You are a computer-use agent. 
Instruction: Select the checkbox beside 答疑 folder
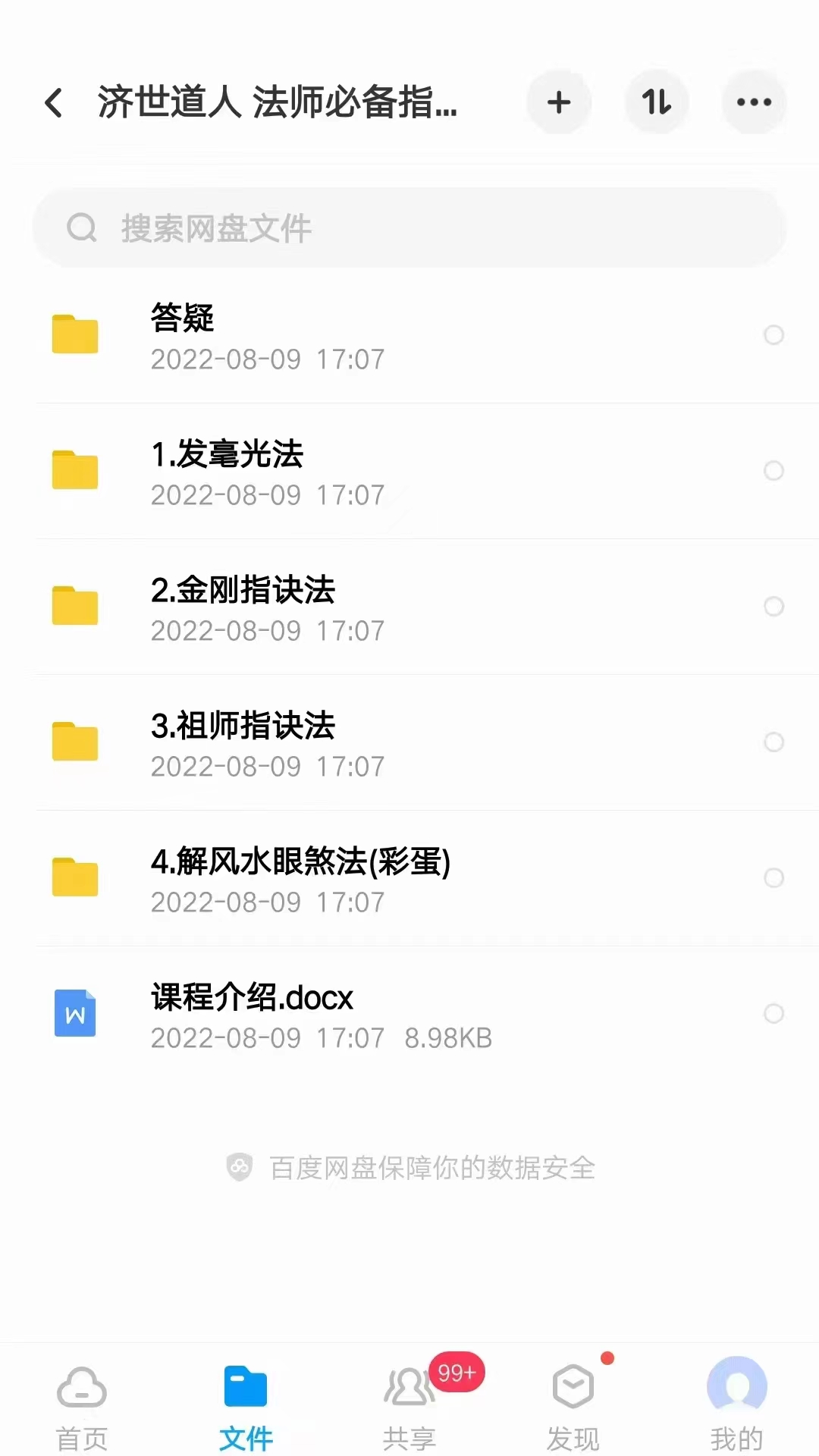774,335
